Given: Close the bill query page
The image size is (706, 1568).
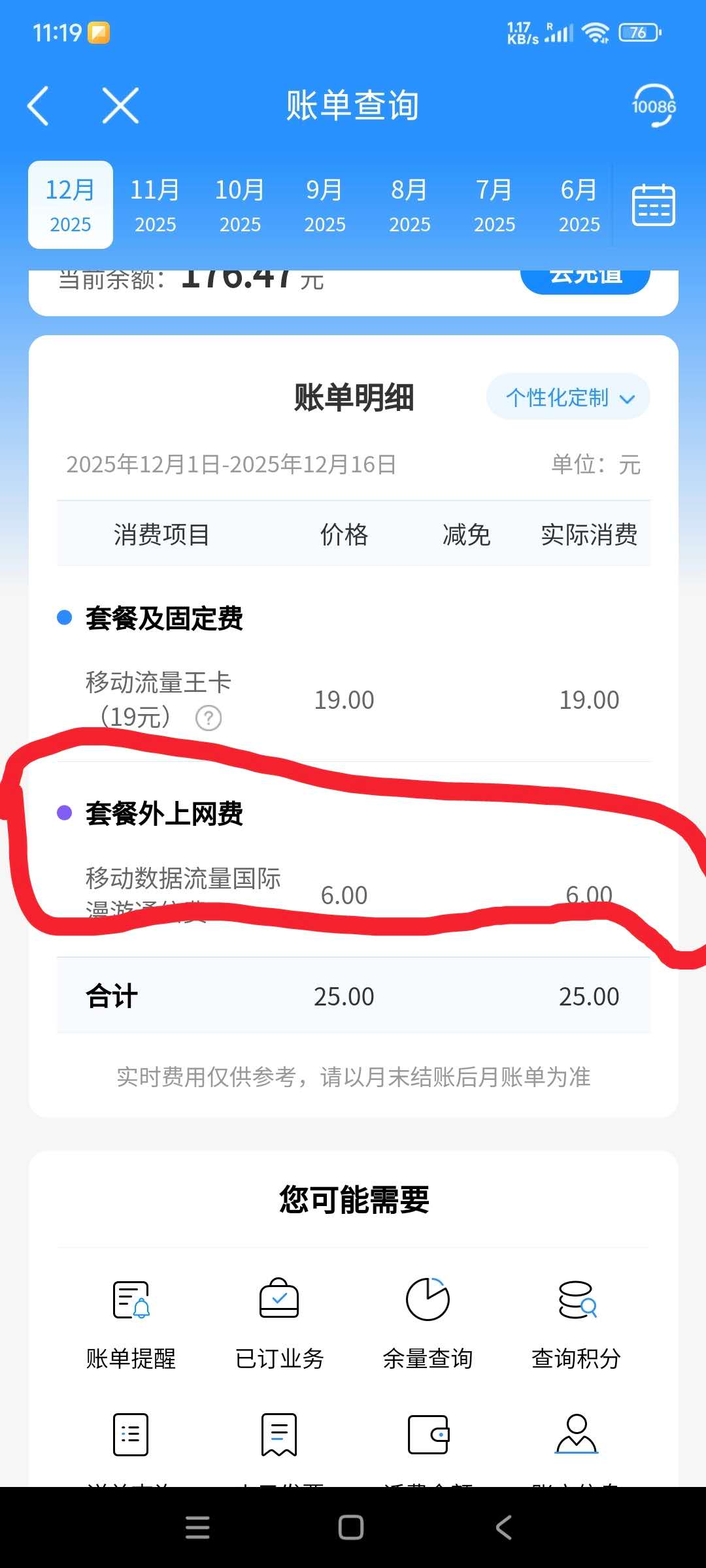Looking at the screenshot, I should (121, 105).
